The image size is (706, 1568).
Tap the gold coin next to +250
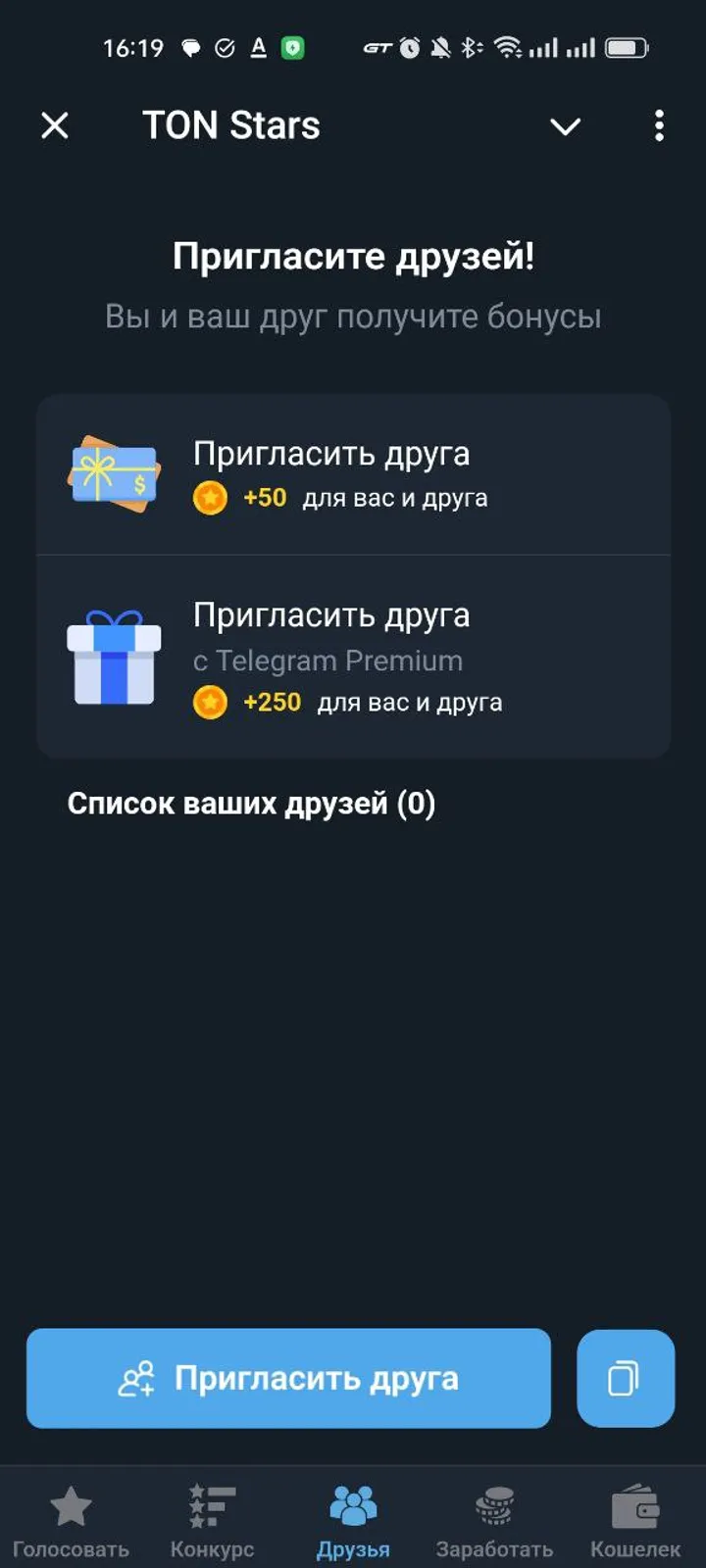(208, 702)
